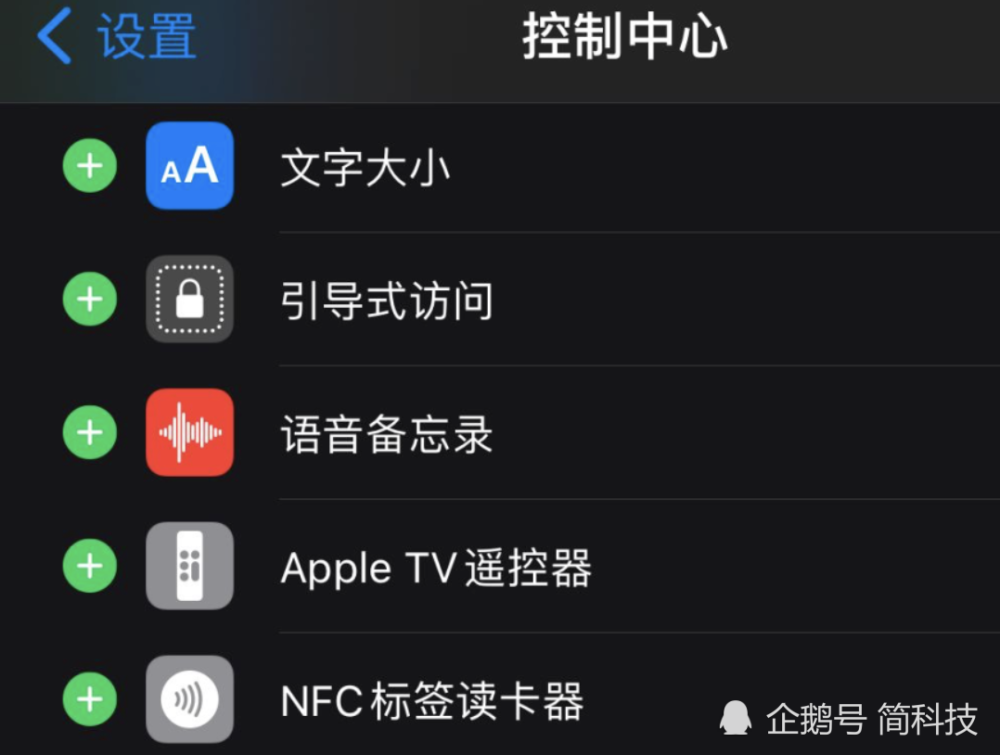
Task: Add 引导式访问 control
Action: [x=90, y=299]
